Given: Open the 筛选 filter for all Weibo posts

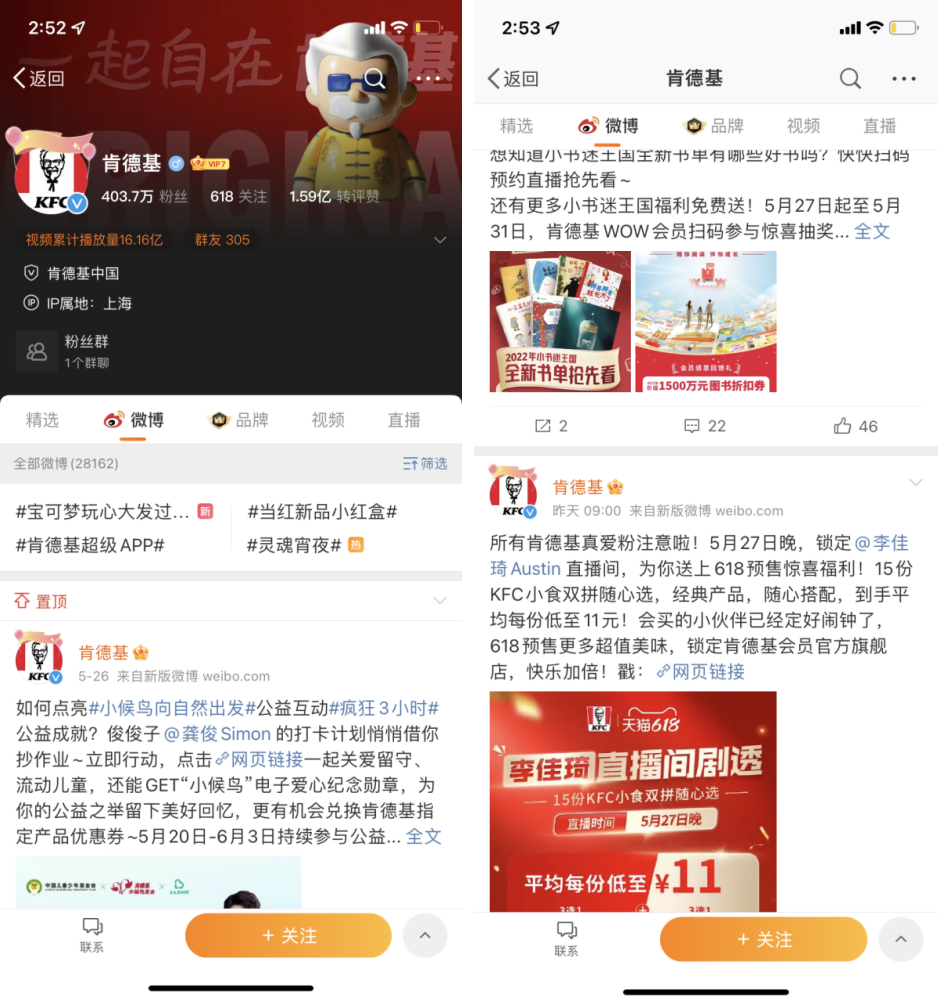Looking at the screenshot, I should (x=425, y=464).
